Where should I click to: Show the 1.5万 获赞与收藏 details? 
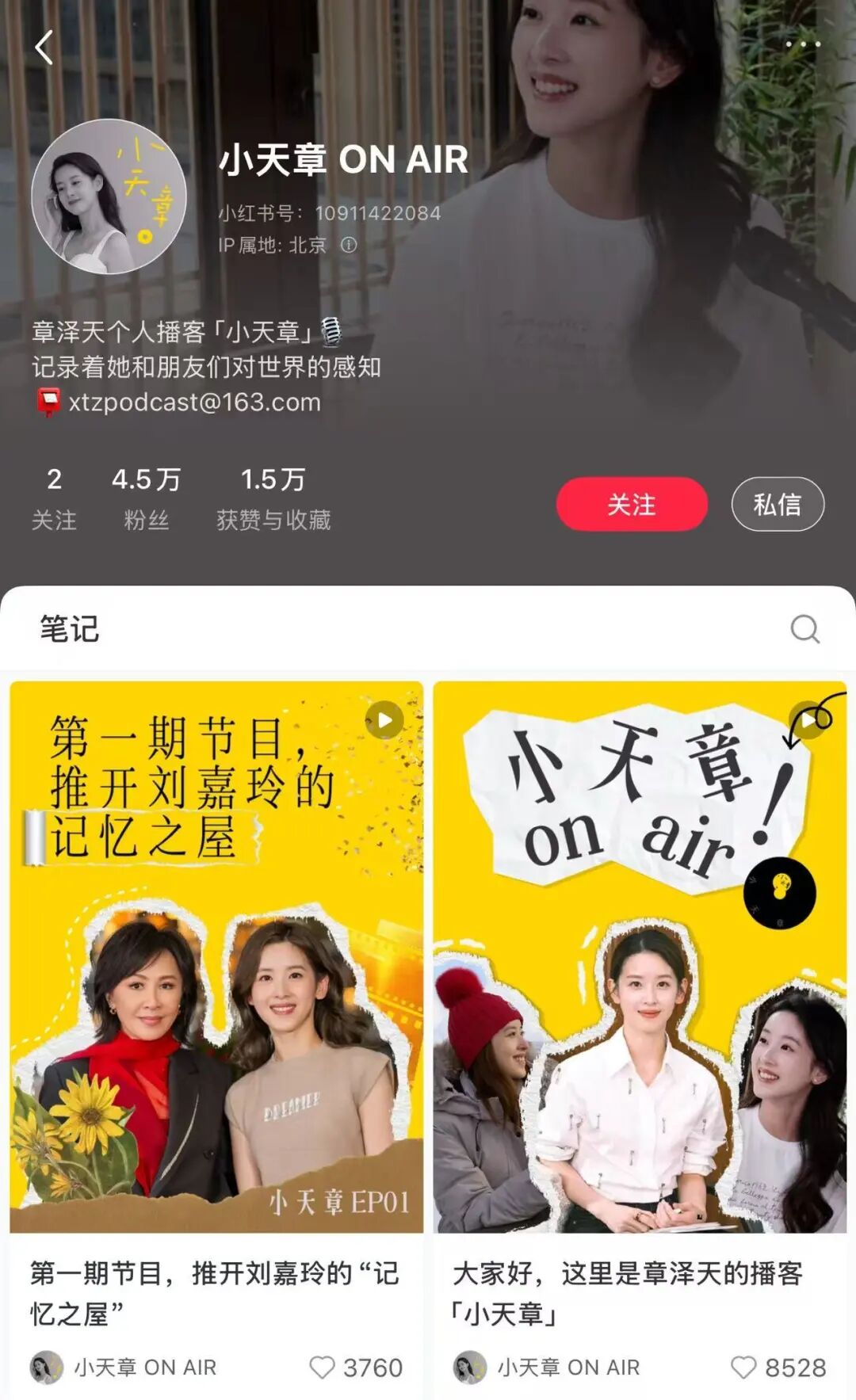[273, 498]
